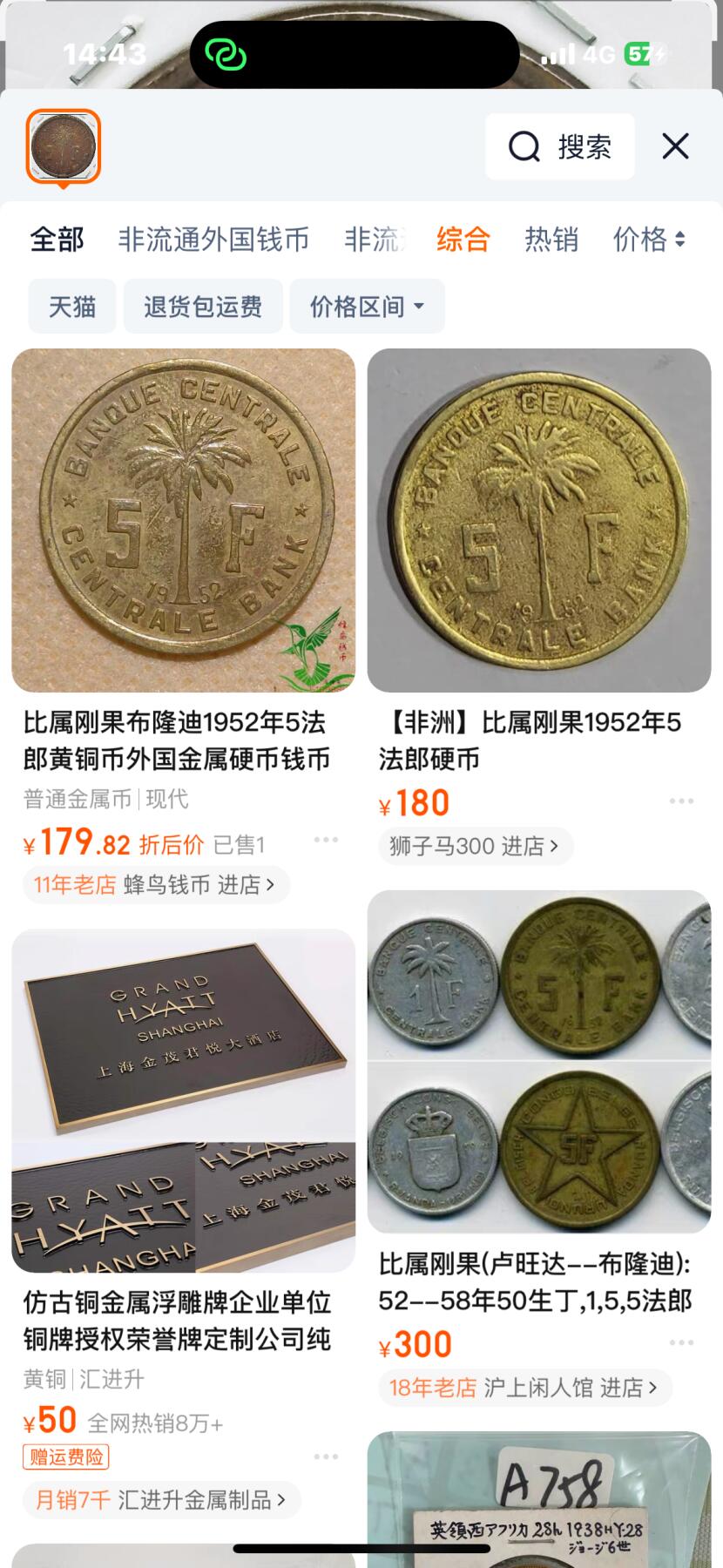723x1568 pixels.
Task: Open the 【非洲】比属刚果1952年5法郎硬币 product
Action: (538, 520)
